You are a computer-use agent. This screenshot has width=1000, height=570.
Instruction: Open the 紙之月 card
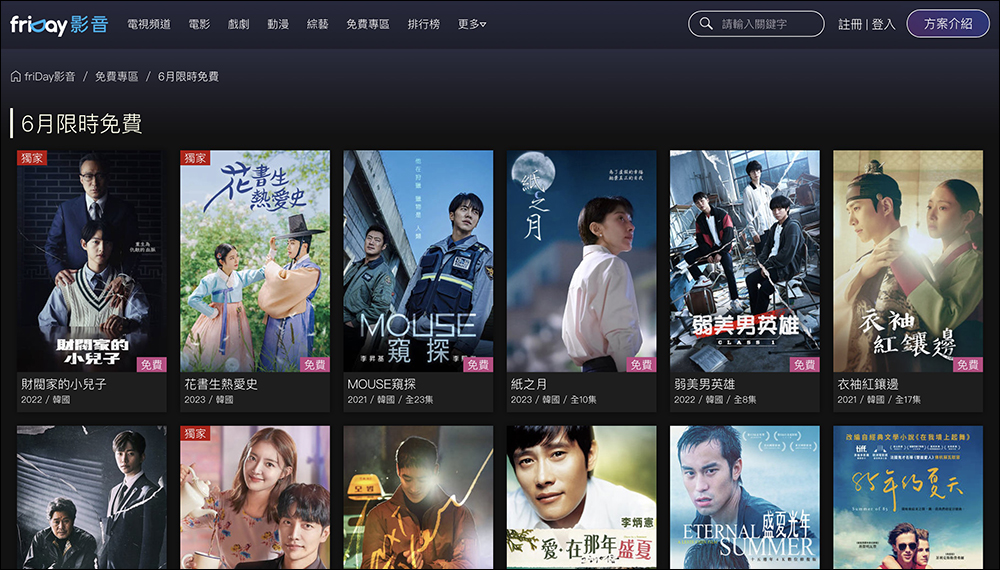tap(581, 262)
